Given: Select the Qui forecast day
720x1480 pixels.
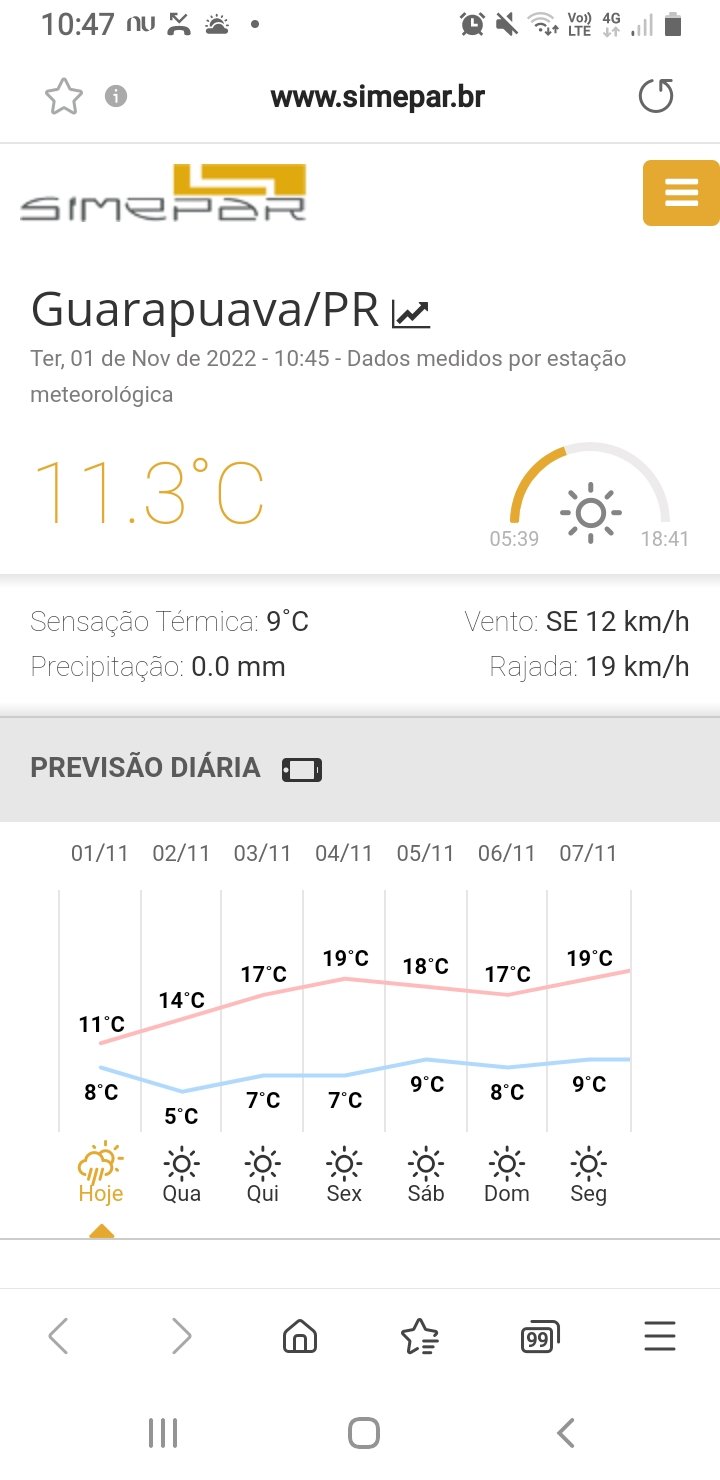Looking at the screenshot, I should (263, 1175).
